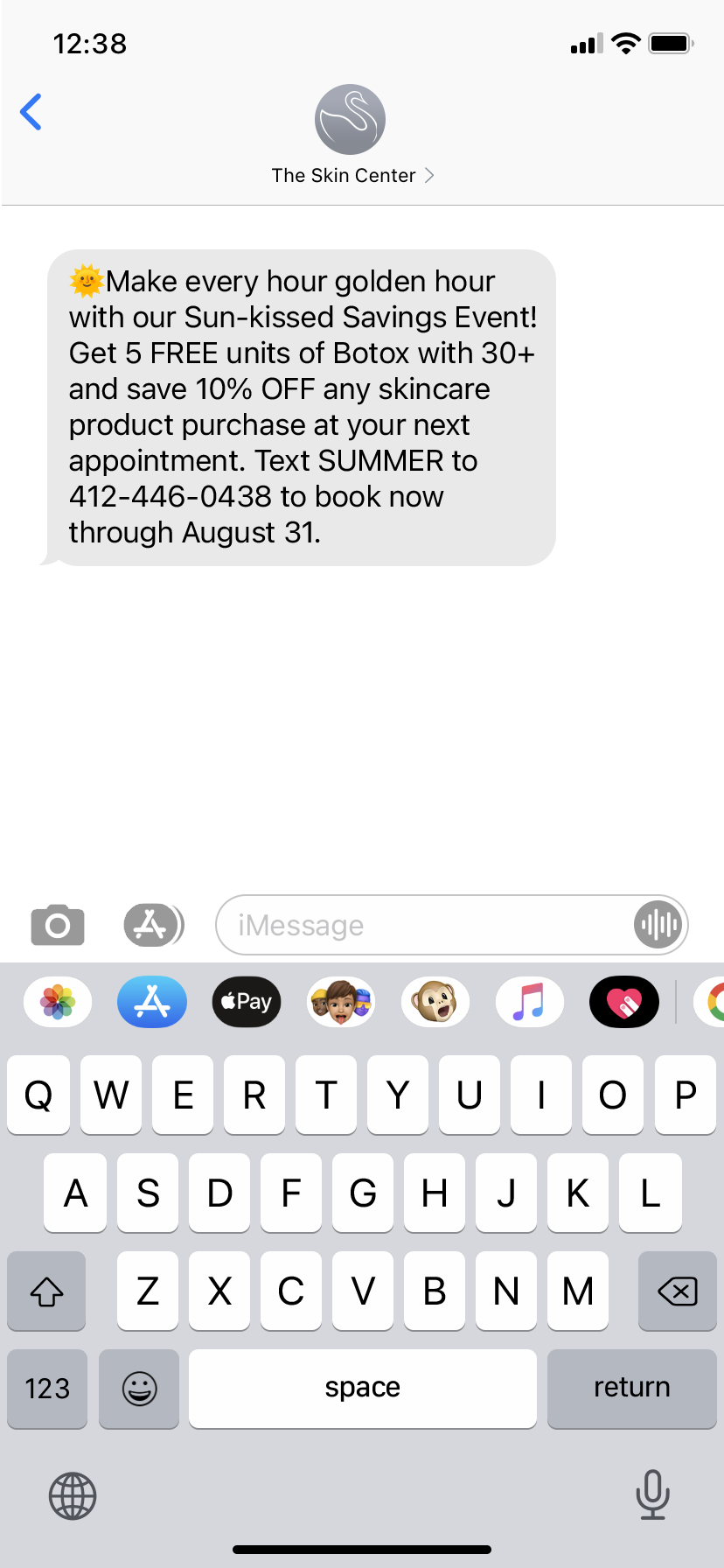Open the emoji keyboard
Screen dimensions: 724x1568
139,1389
